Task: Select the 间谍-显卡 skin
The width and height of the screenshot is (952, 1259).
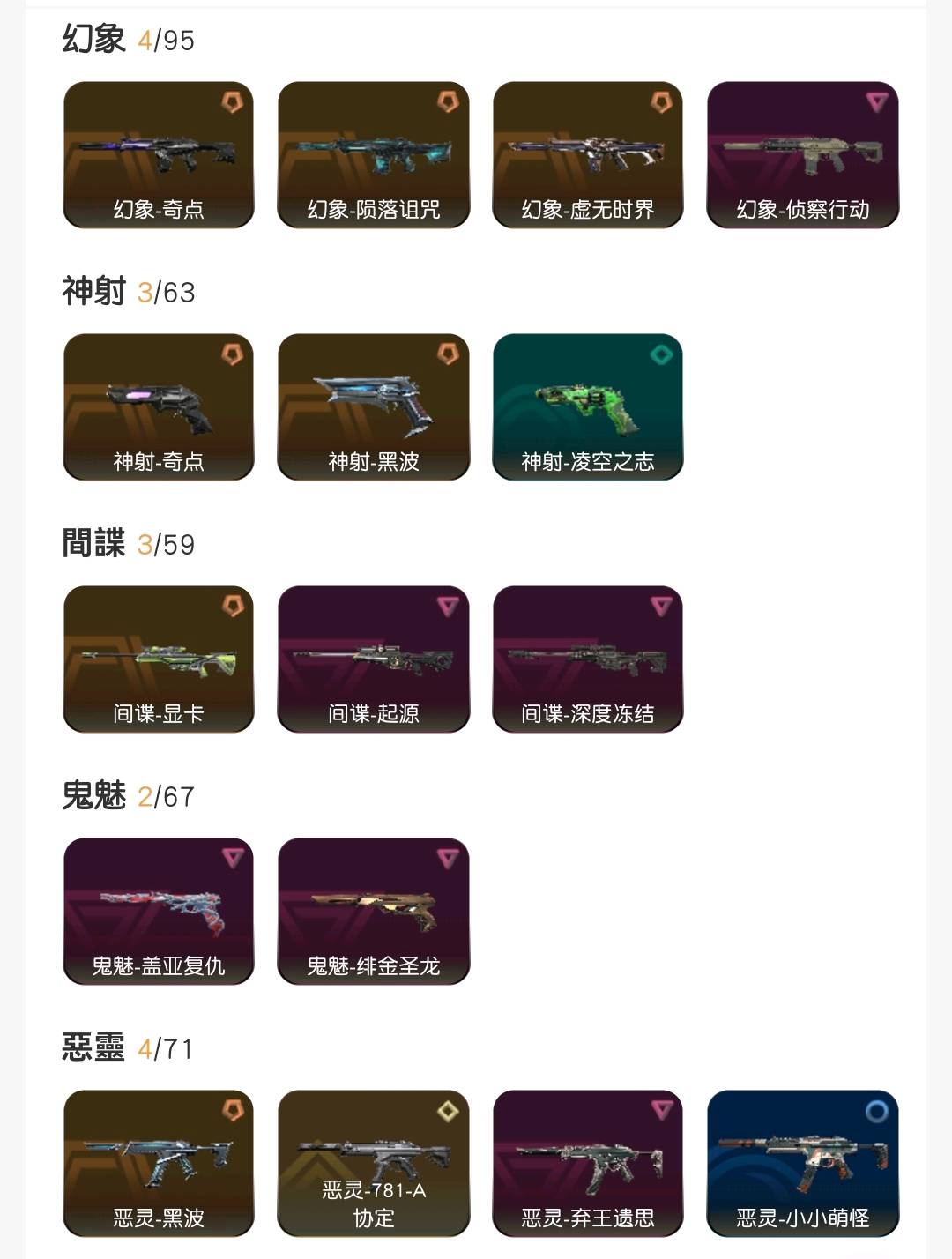Action: pos(159,659)
